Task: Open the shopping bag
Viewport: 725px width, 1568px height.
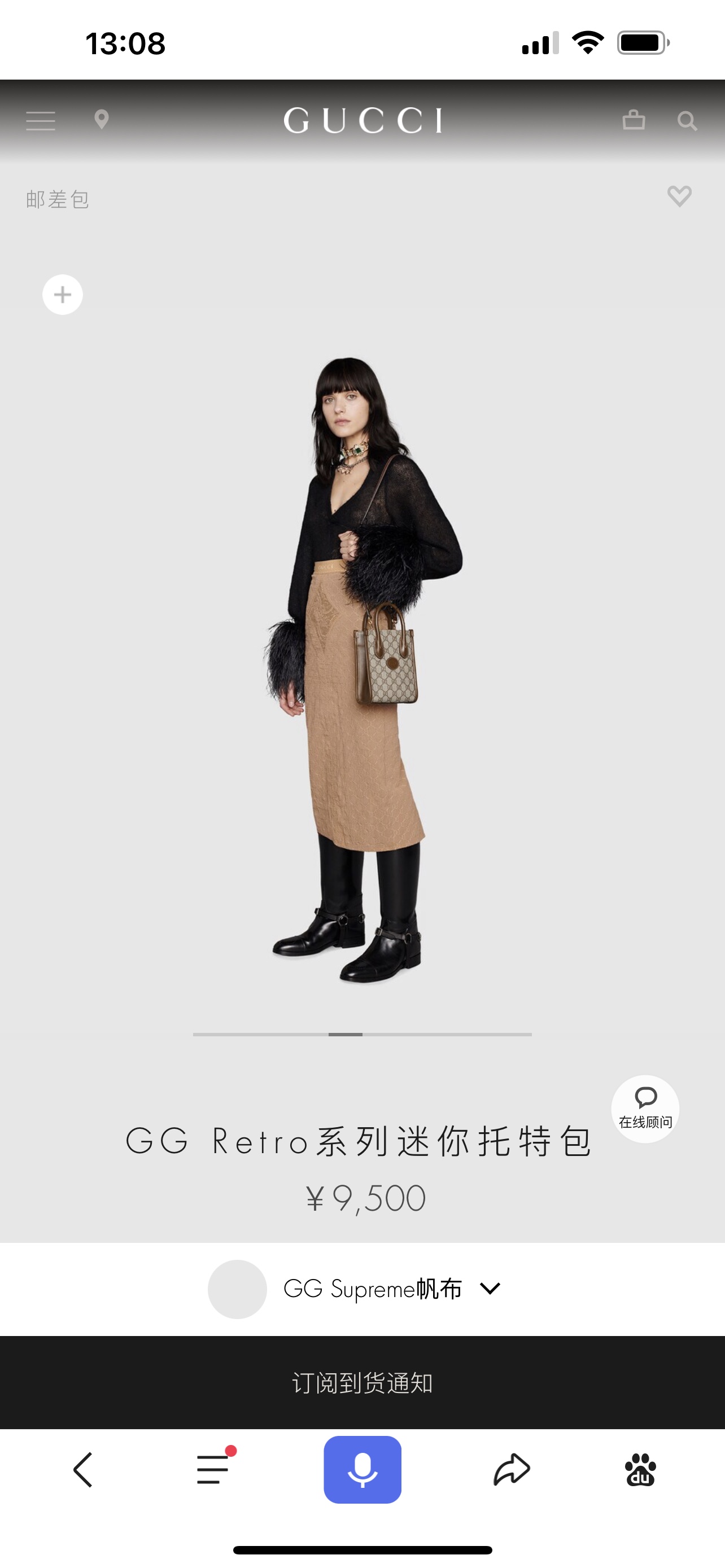Action: pos(634,120)
